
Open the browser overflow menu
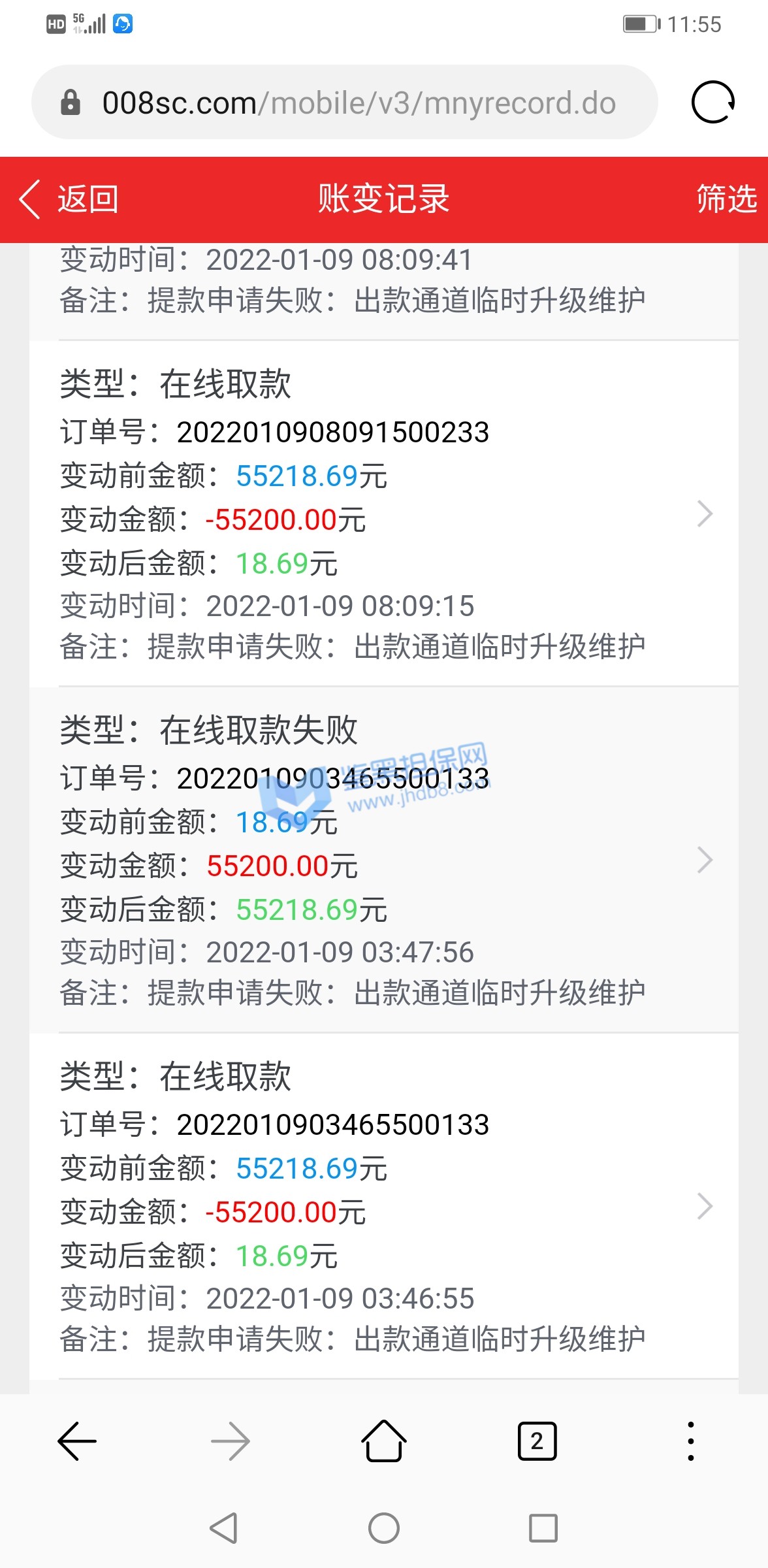(x=690, y=1441)
